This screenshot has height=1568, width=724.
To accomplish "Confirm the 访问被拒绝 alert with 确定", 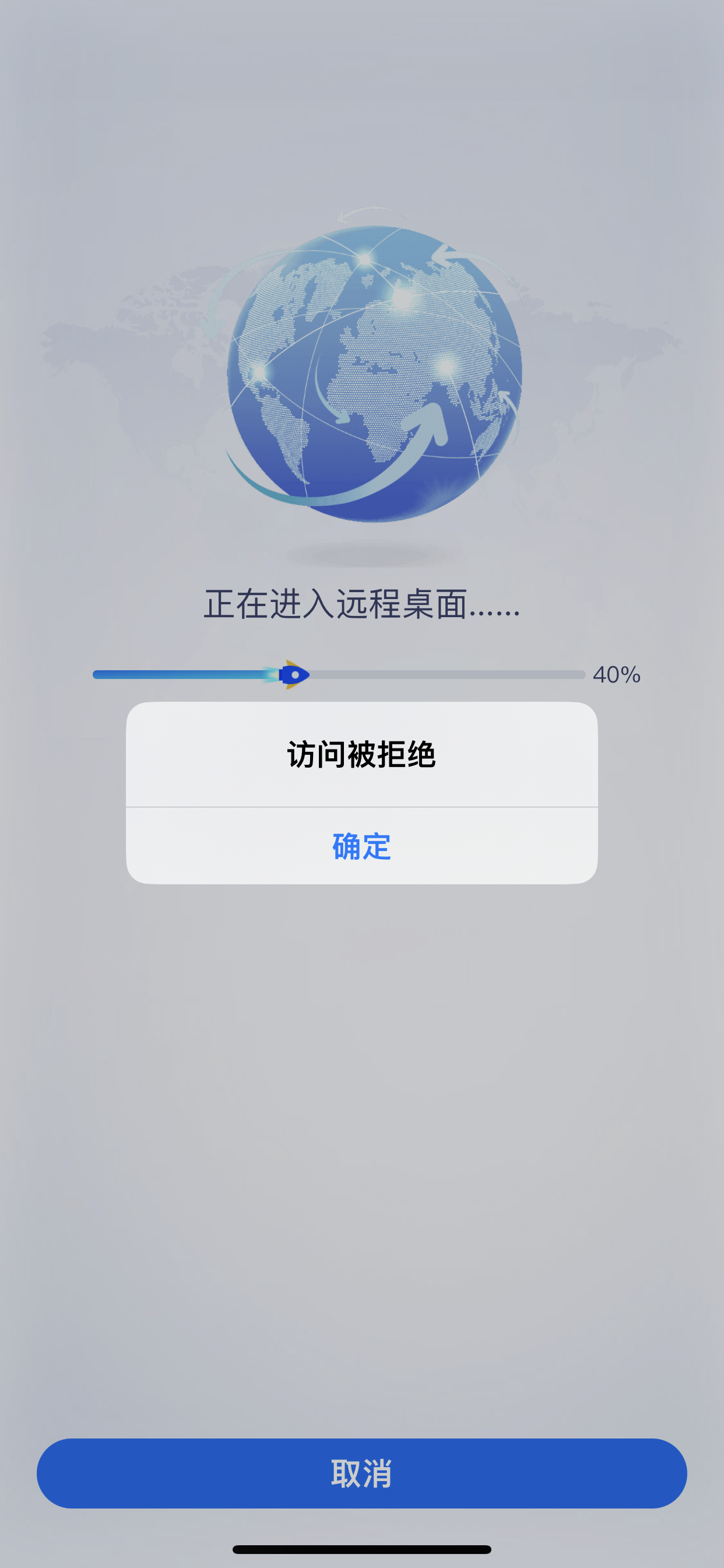I will tap(361, 846).
